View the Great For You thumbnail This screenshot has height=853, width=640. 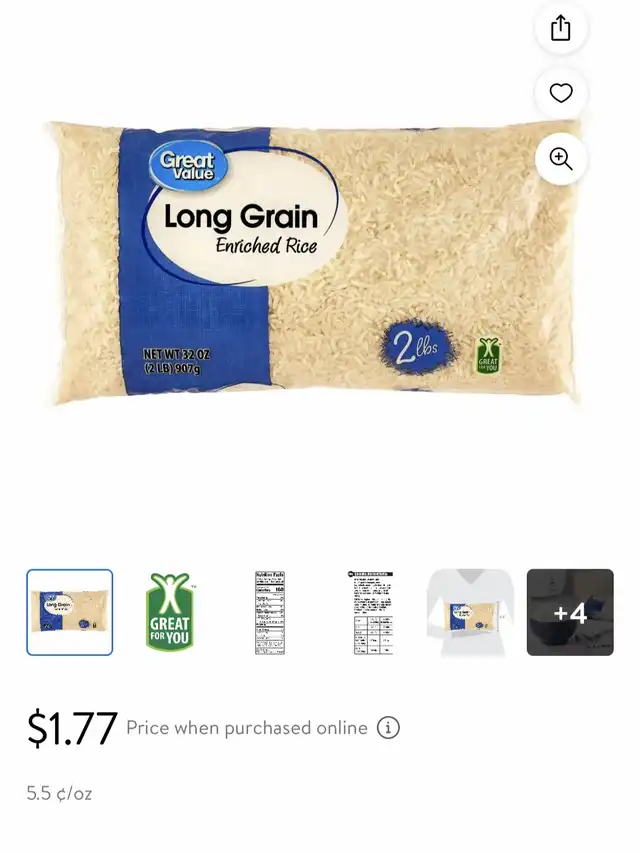pos(170,612)
